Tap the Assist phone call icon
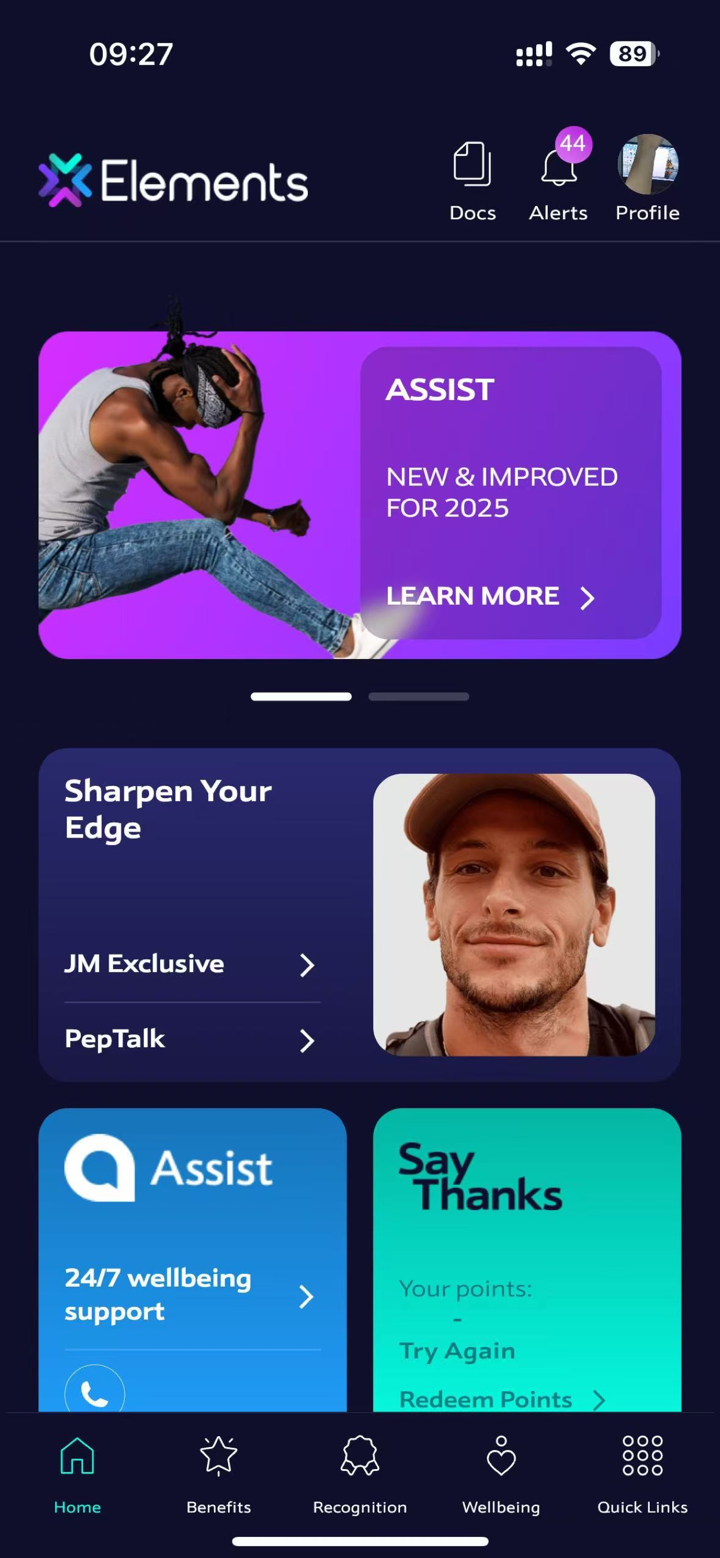The image size is (720, 1558). tap(94, 1390)
